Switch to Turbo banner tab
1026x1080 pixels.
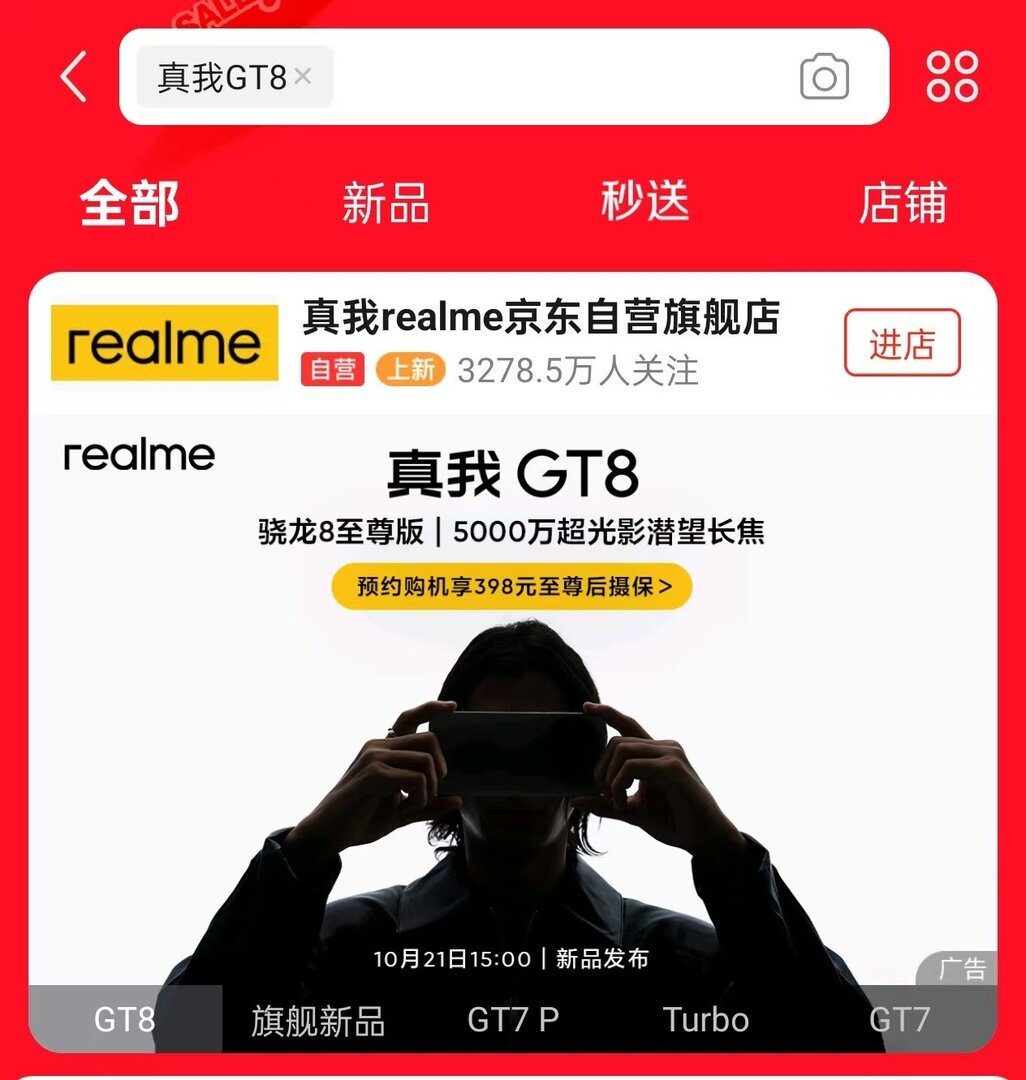(705, 1020)
